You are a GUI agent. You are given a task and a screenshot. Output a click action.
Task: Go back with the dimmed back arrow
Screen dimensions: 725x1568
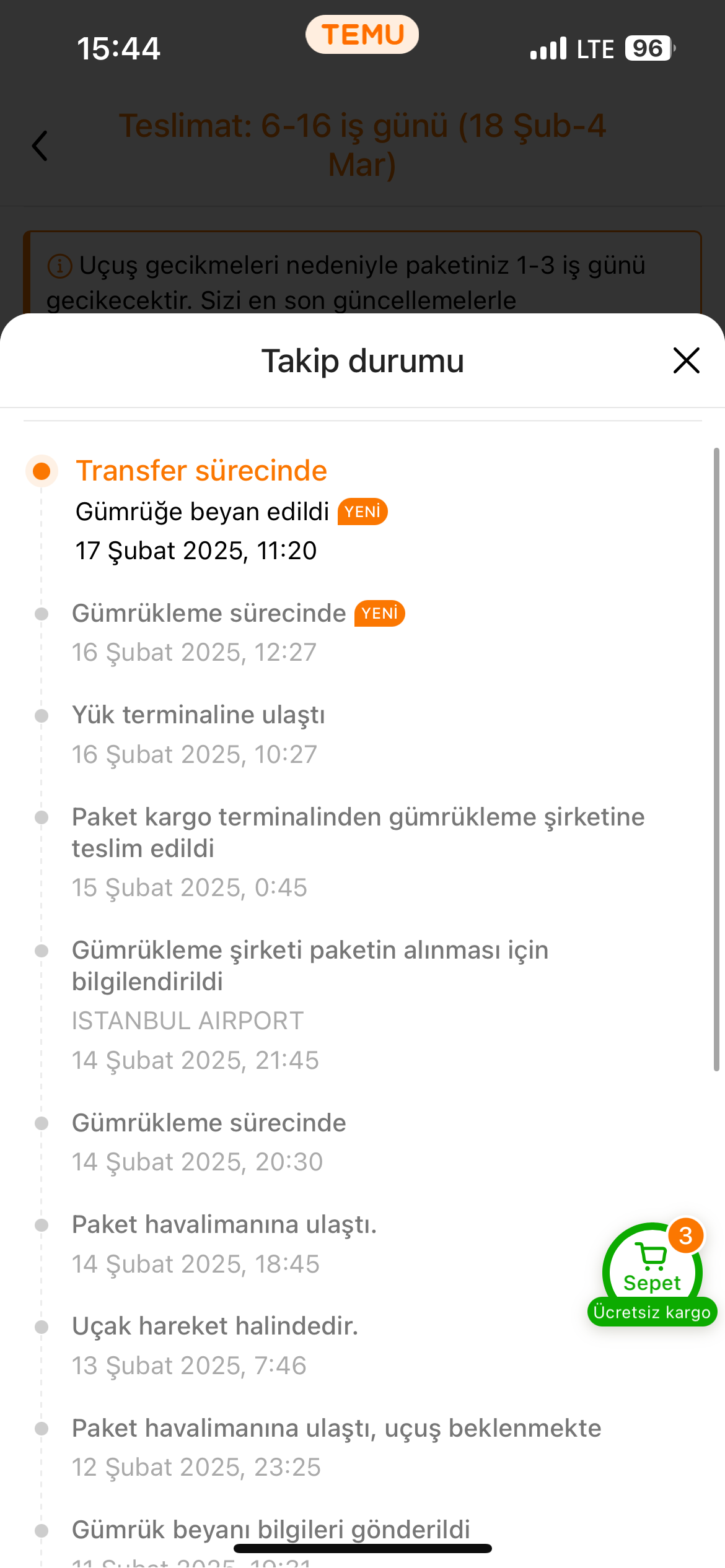pyautogui.click(x=40, y=146)
